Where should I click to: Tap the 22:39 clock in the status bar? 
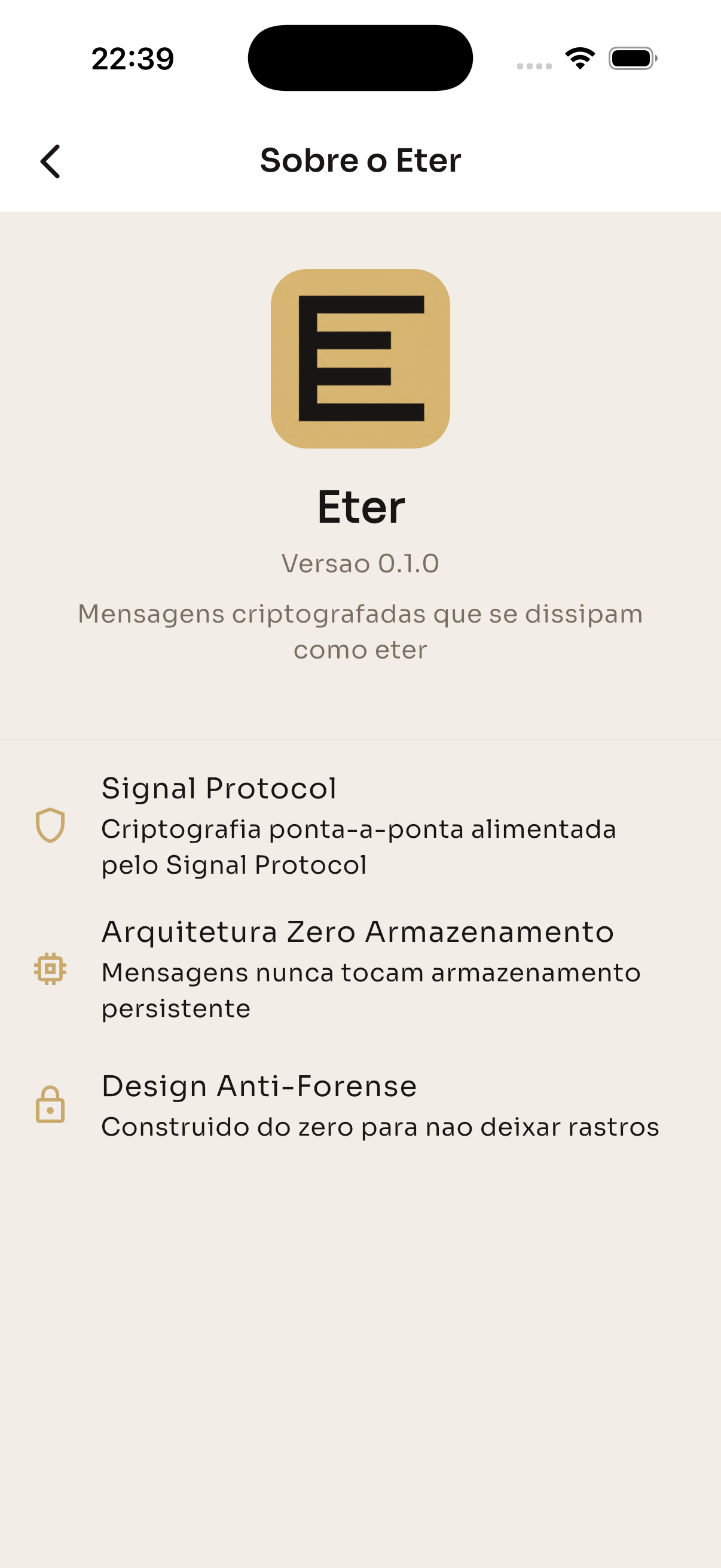click(132, 57)
